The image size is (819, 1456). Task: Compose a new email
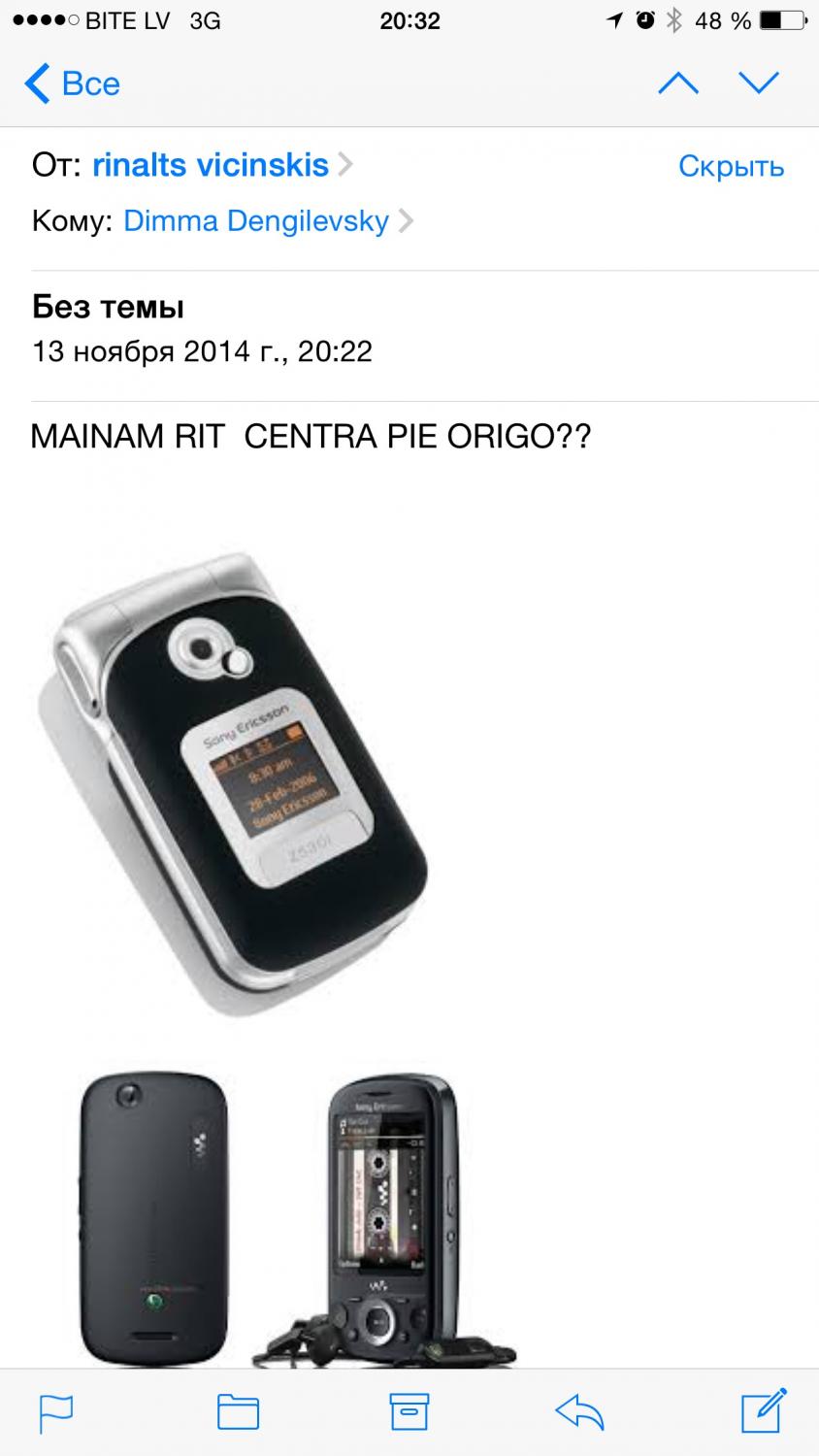762,1411
